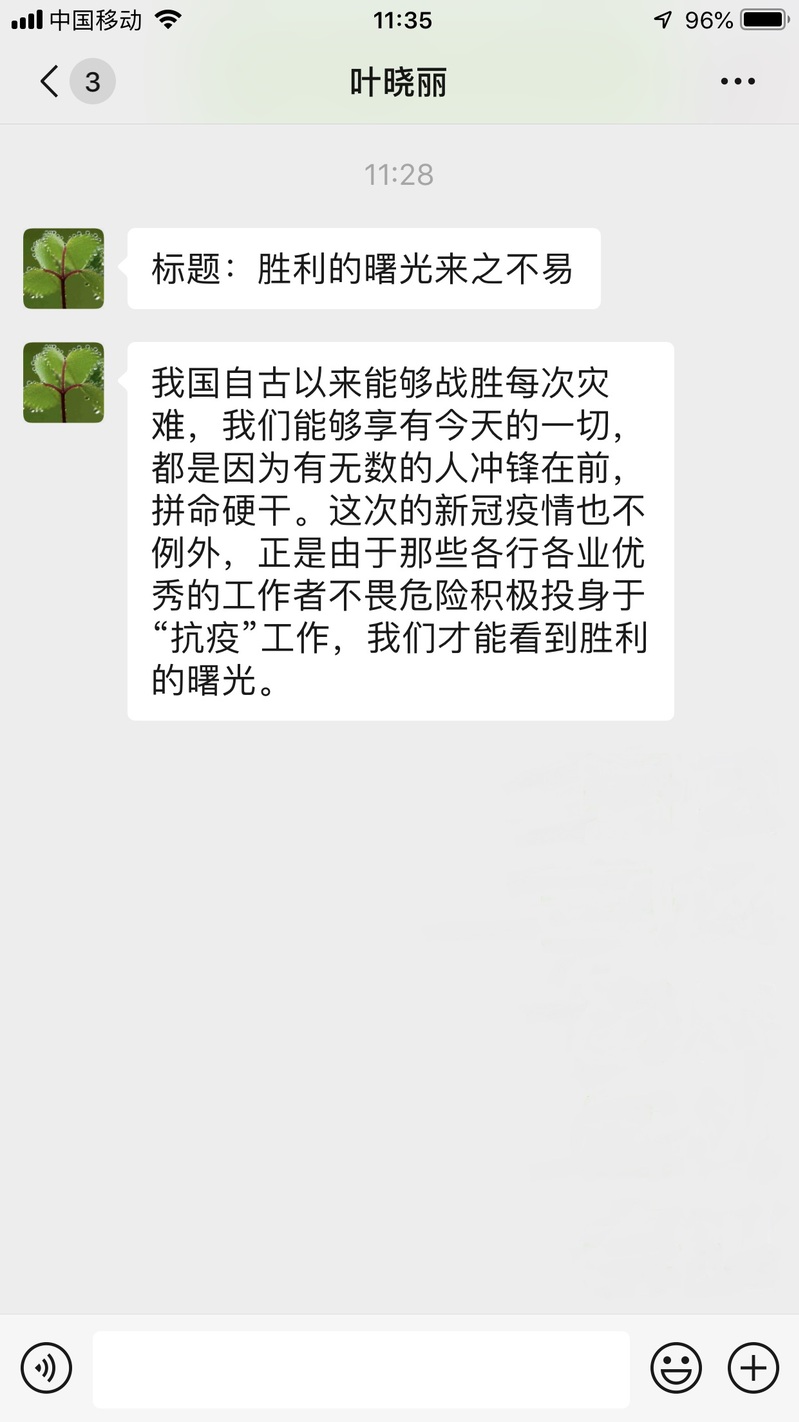Open the plus attachments menu
Viewport: 799px width, 1422px height.
753,1367
